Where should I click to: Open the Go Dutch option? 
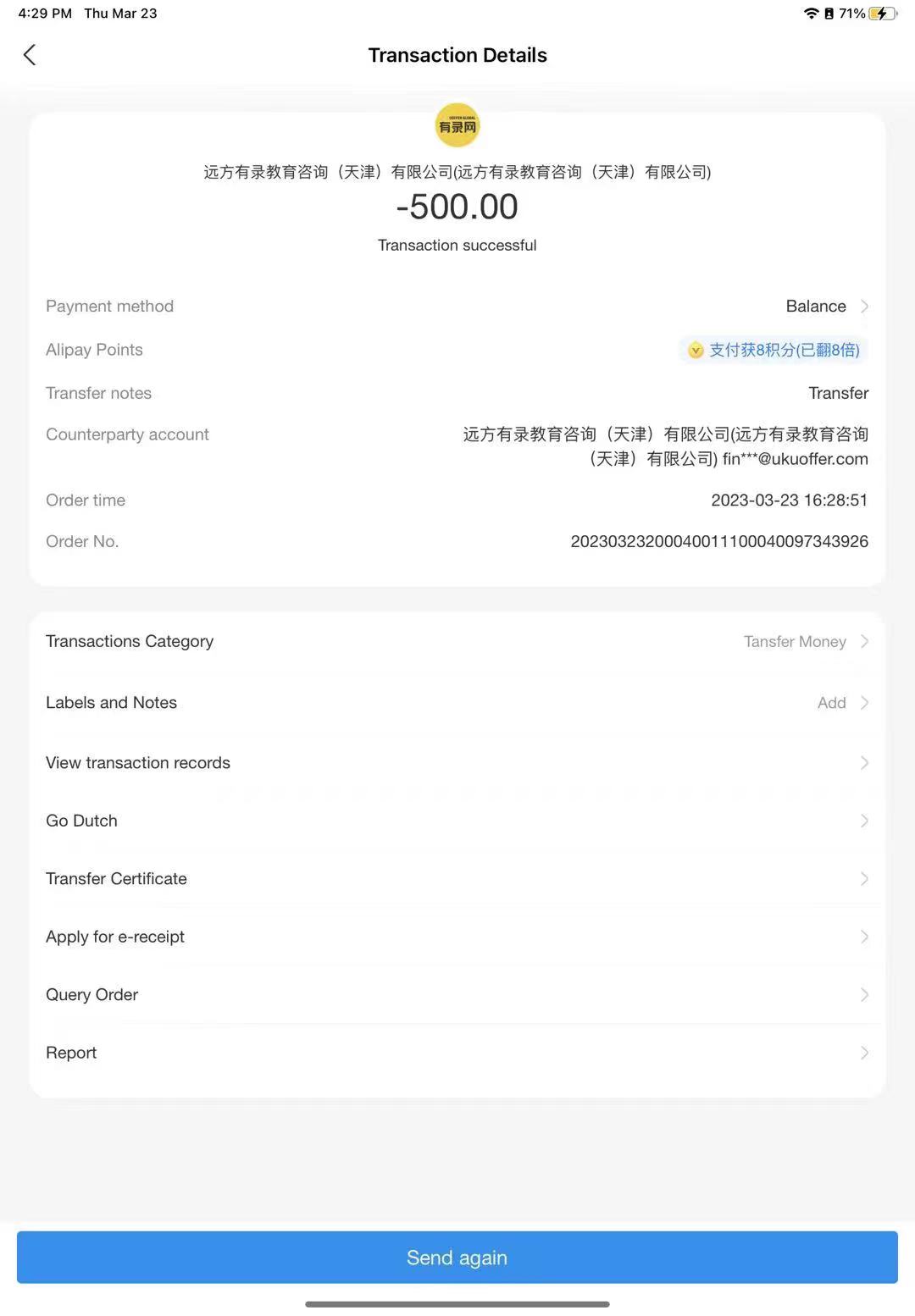(x=457, y=821)
